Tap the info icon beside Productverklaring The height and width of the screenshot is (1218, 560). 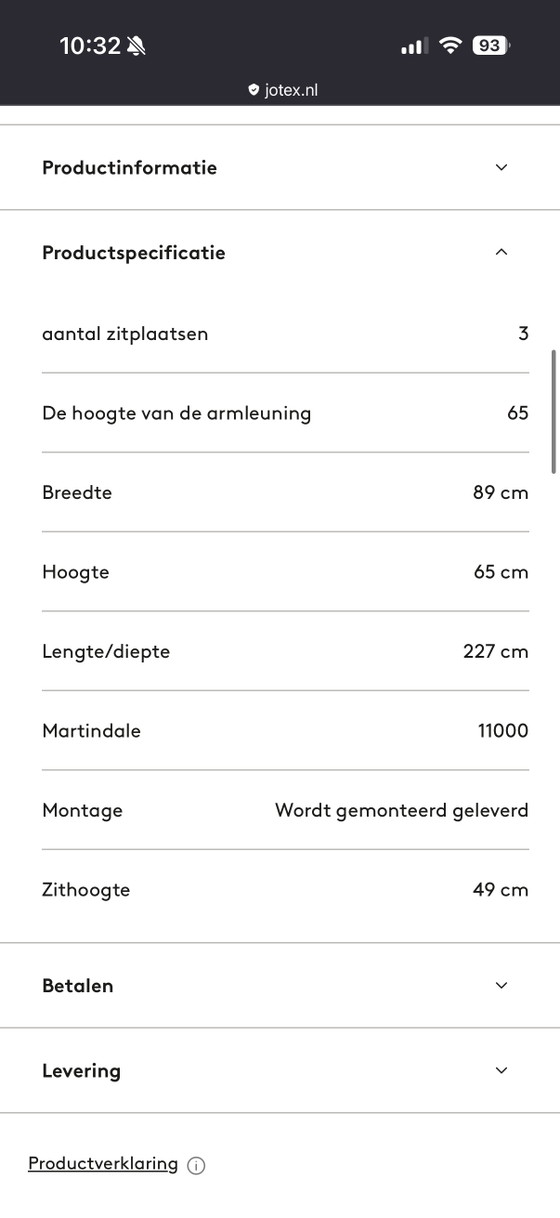(196, 1165)
